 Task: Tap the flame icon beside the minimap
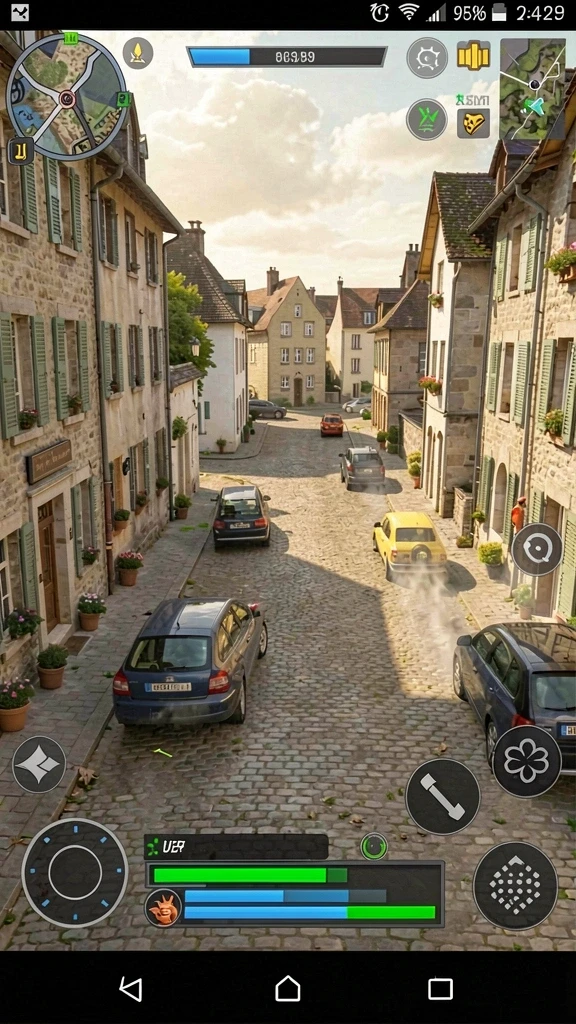[x=138, y=54]
